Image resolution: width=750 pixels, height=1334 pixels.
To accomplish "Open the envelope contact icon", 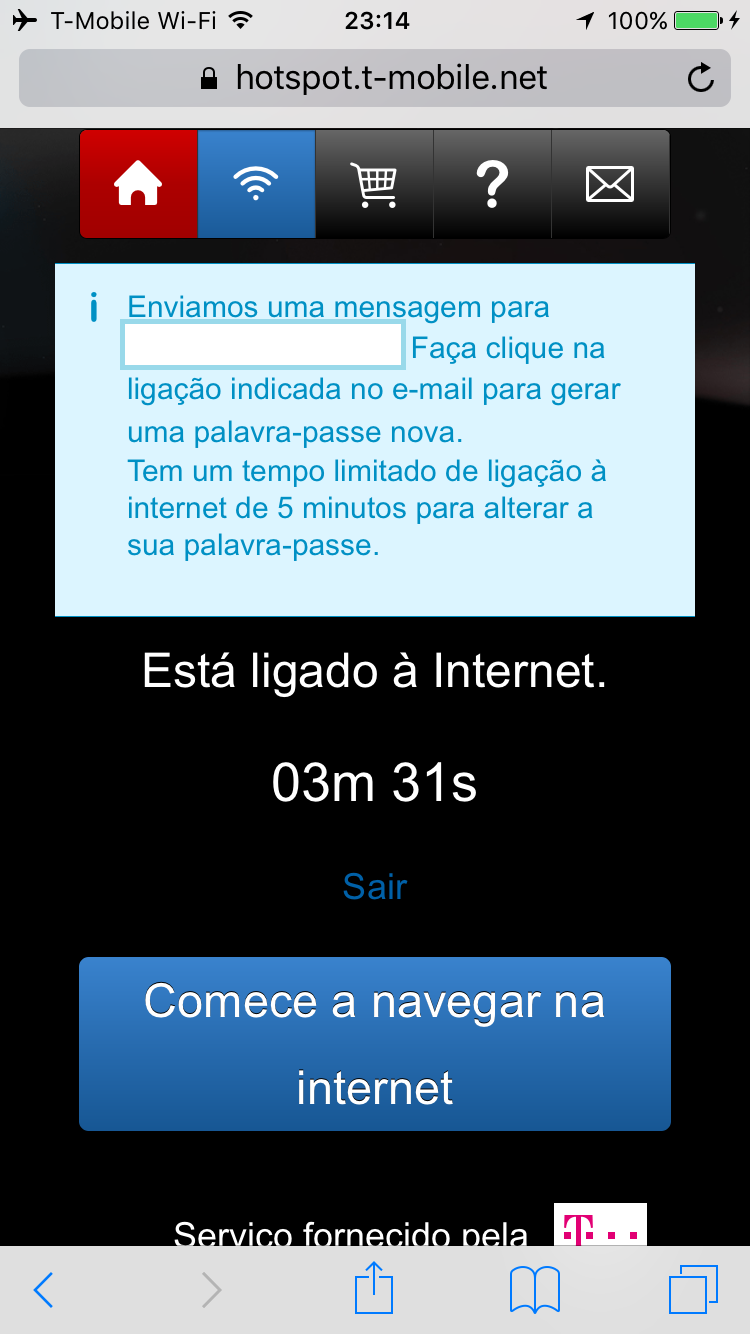I will point(610,184).
